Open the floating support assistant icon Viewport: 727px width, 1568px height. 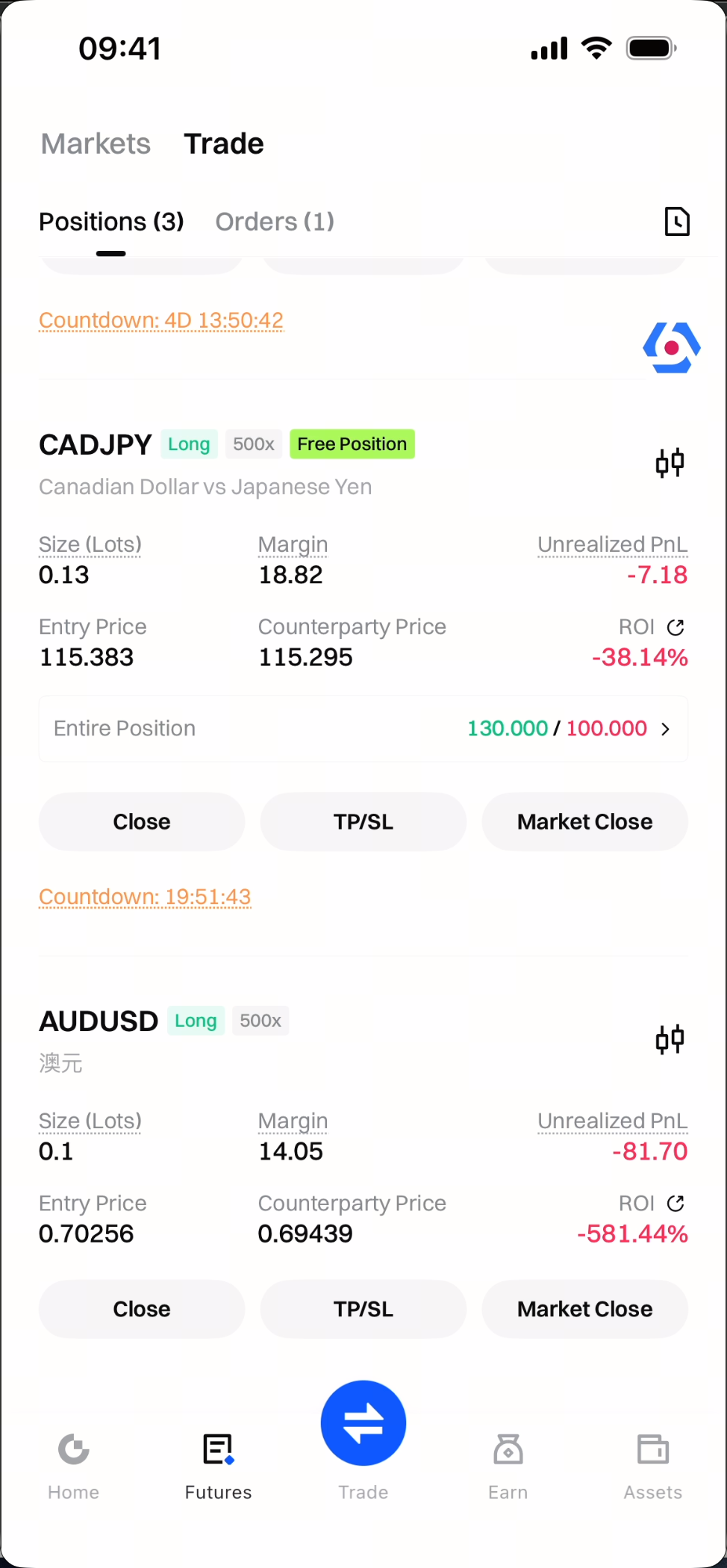tap(671, 347)
